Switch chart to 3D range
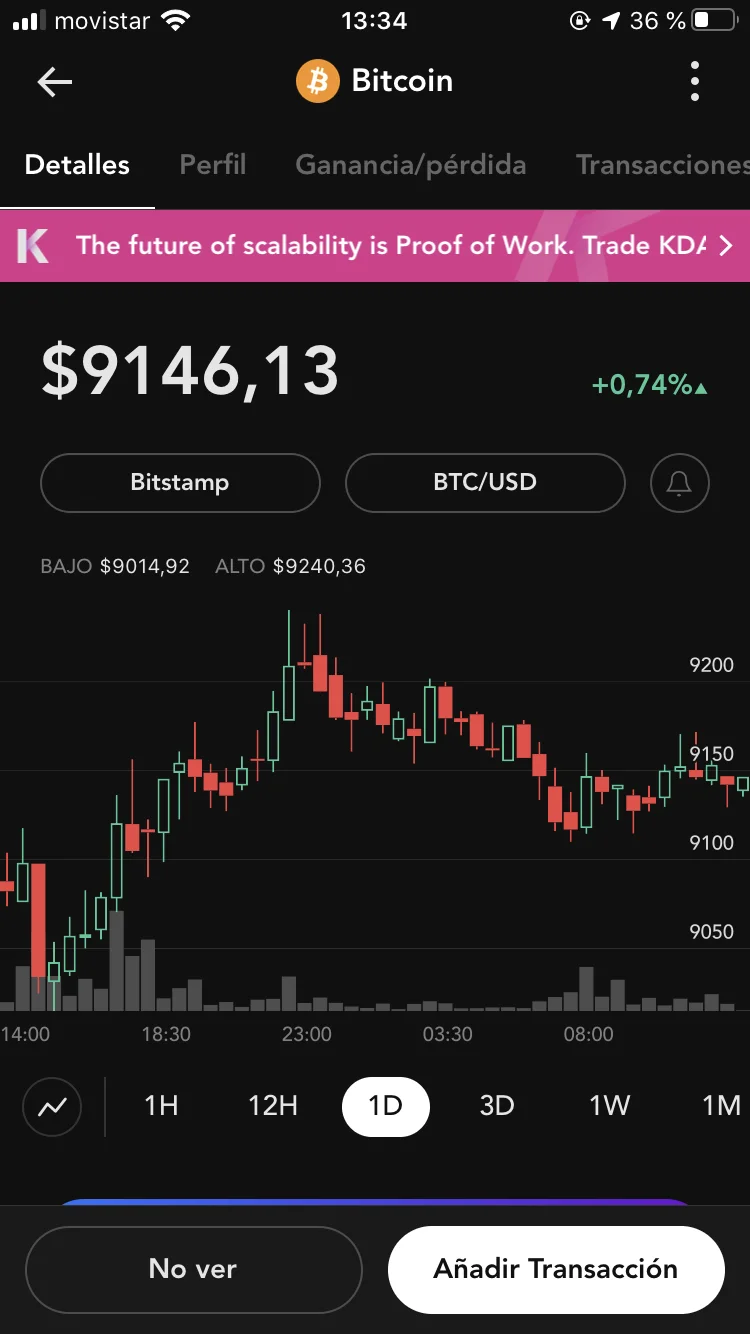This screenshot has width=750, height=1334. [497, 1106]
